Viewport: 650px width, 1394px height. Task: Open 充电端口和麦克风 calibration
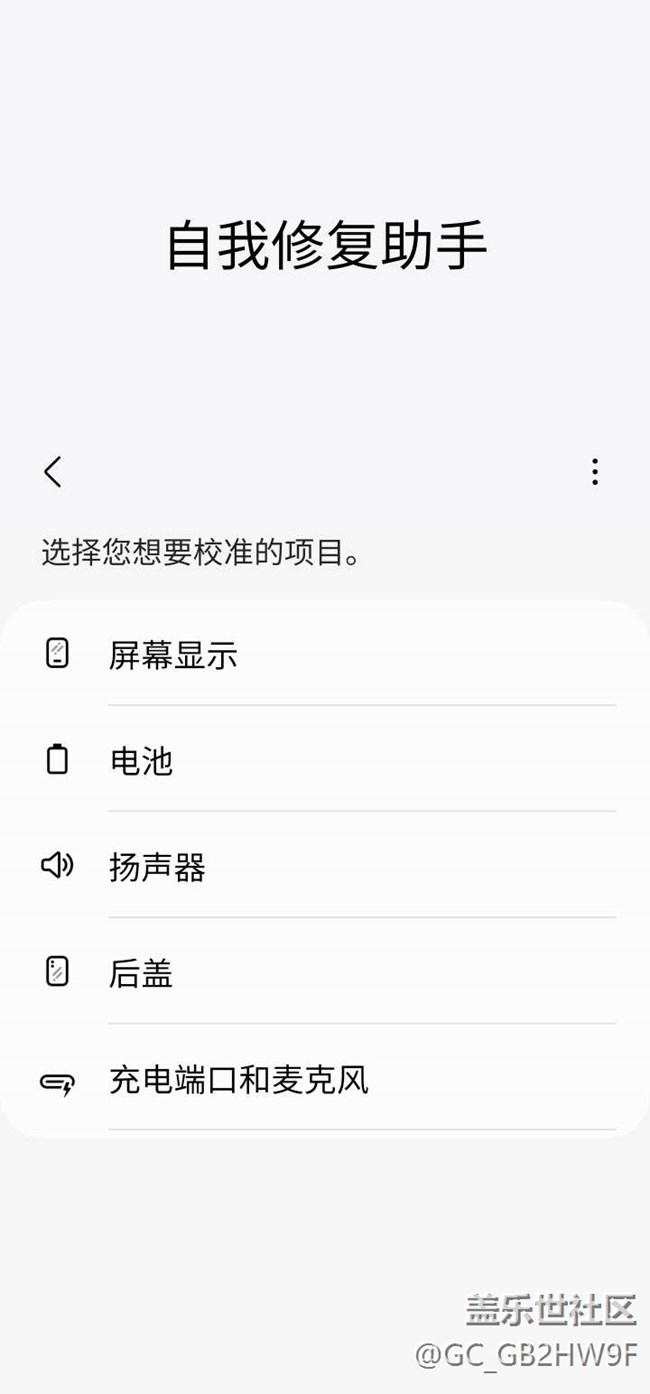click(x=238, y=1080)
